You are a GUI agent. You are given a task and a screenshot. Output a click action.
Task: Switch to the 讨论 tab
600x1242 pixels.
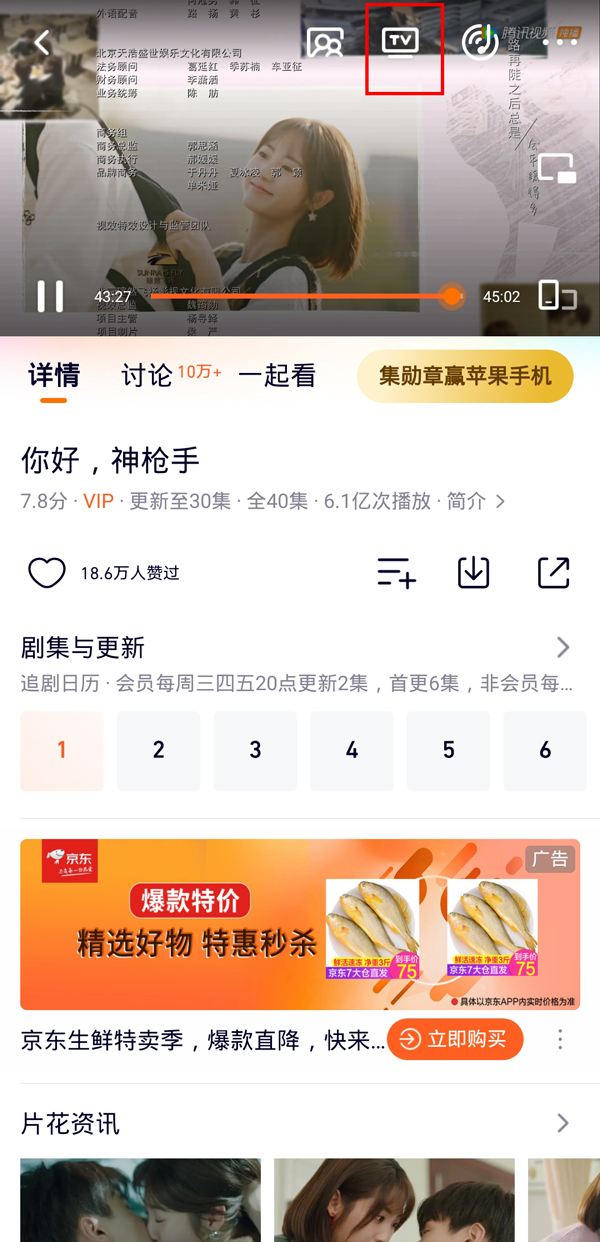point(147,375)
